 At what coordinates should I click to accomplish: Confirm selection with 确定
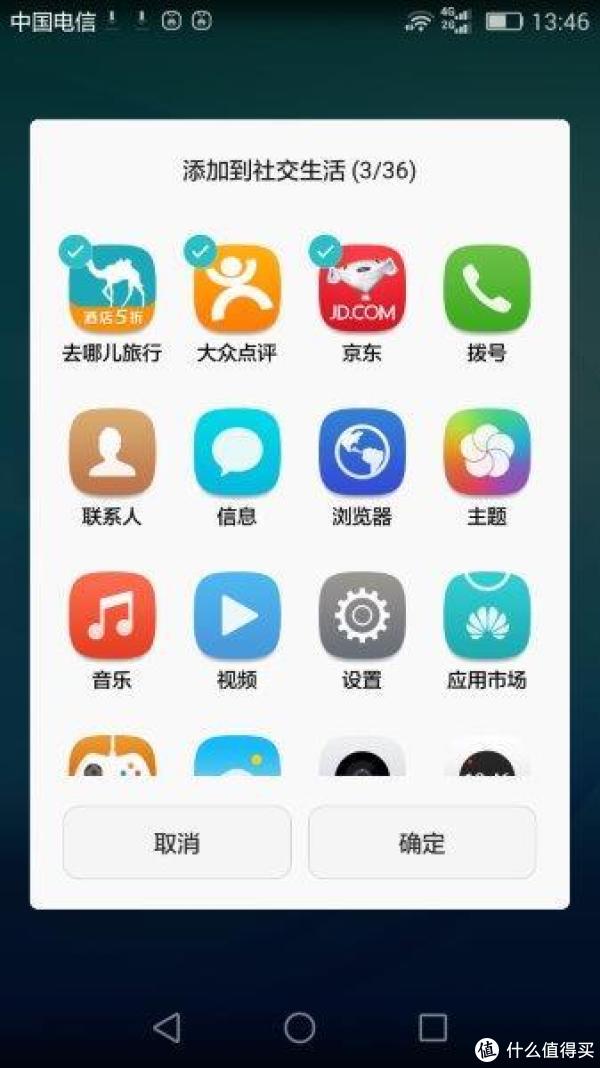[422, 843]
